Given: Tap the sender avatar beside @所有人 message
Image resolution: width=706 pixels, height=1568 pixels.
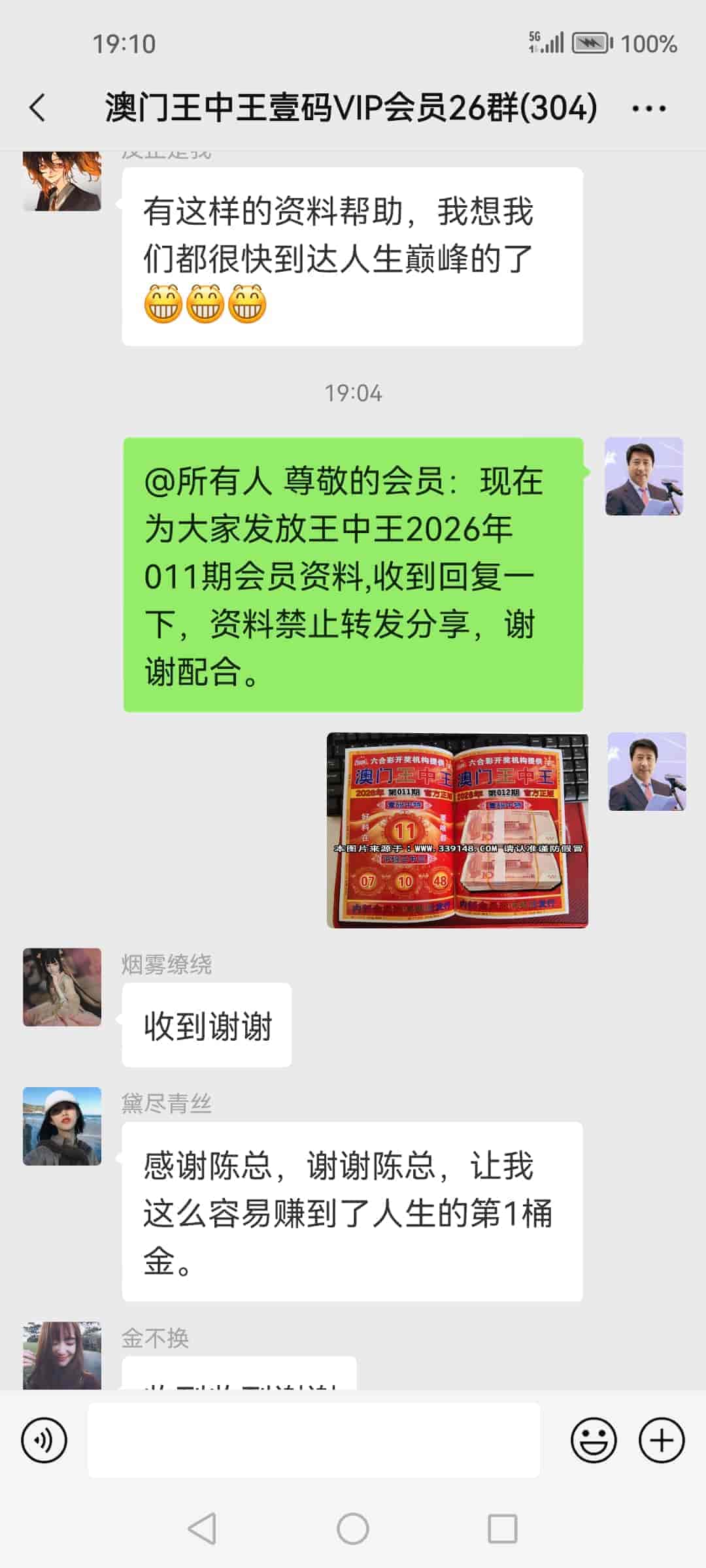Looking at the screenshot, I should [644, 476].
